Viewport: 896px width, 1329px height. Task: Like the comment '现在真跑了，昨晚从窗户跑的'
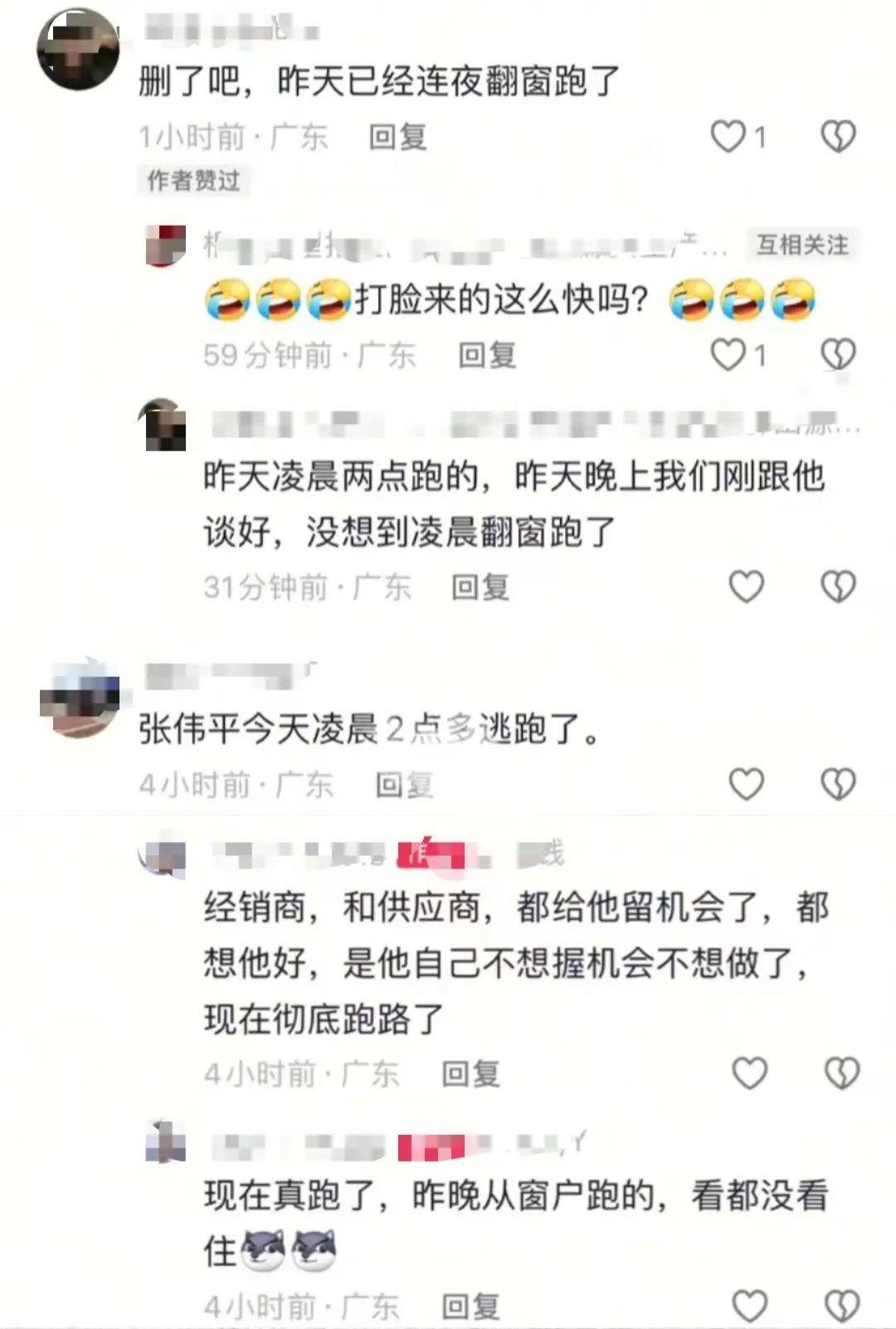tap(749, 1306)
